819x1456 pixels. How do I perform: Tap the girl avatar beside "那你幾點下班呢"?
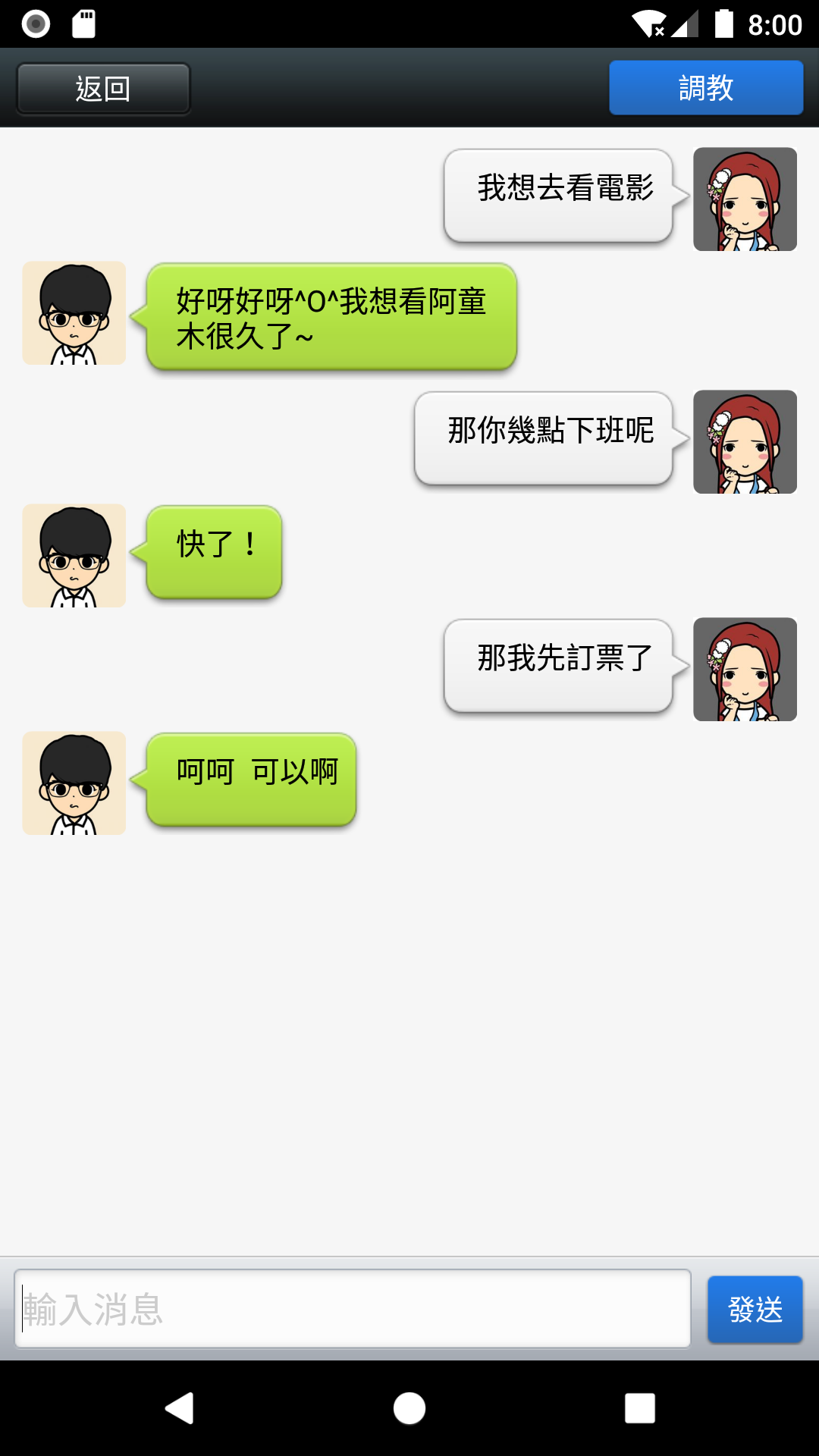tap(745, 440)
